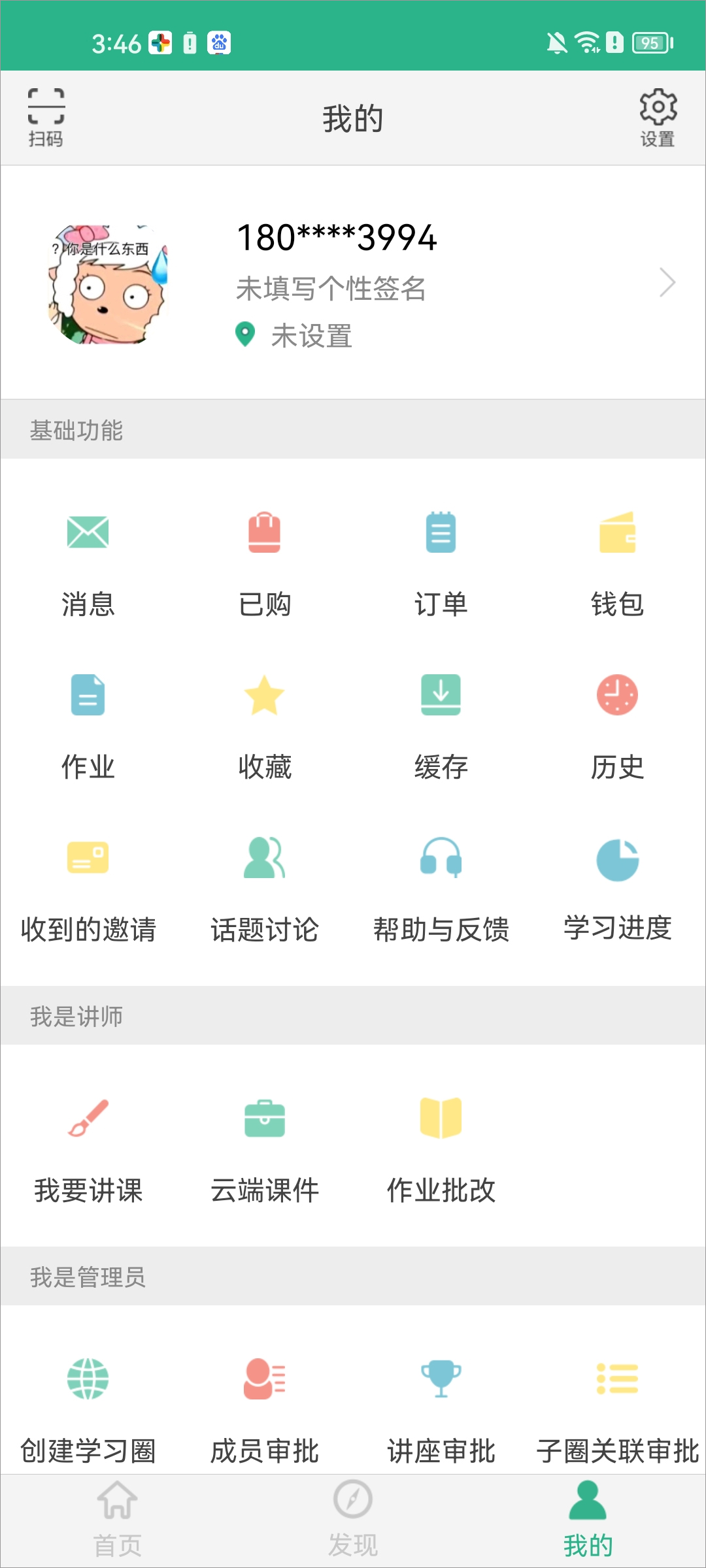706x1568 pixels.
Task: Tap 扫码 to scan a QR code
Action: [x=46, y=118]
